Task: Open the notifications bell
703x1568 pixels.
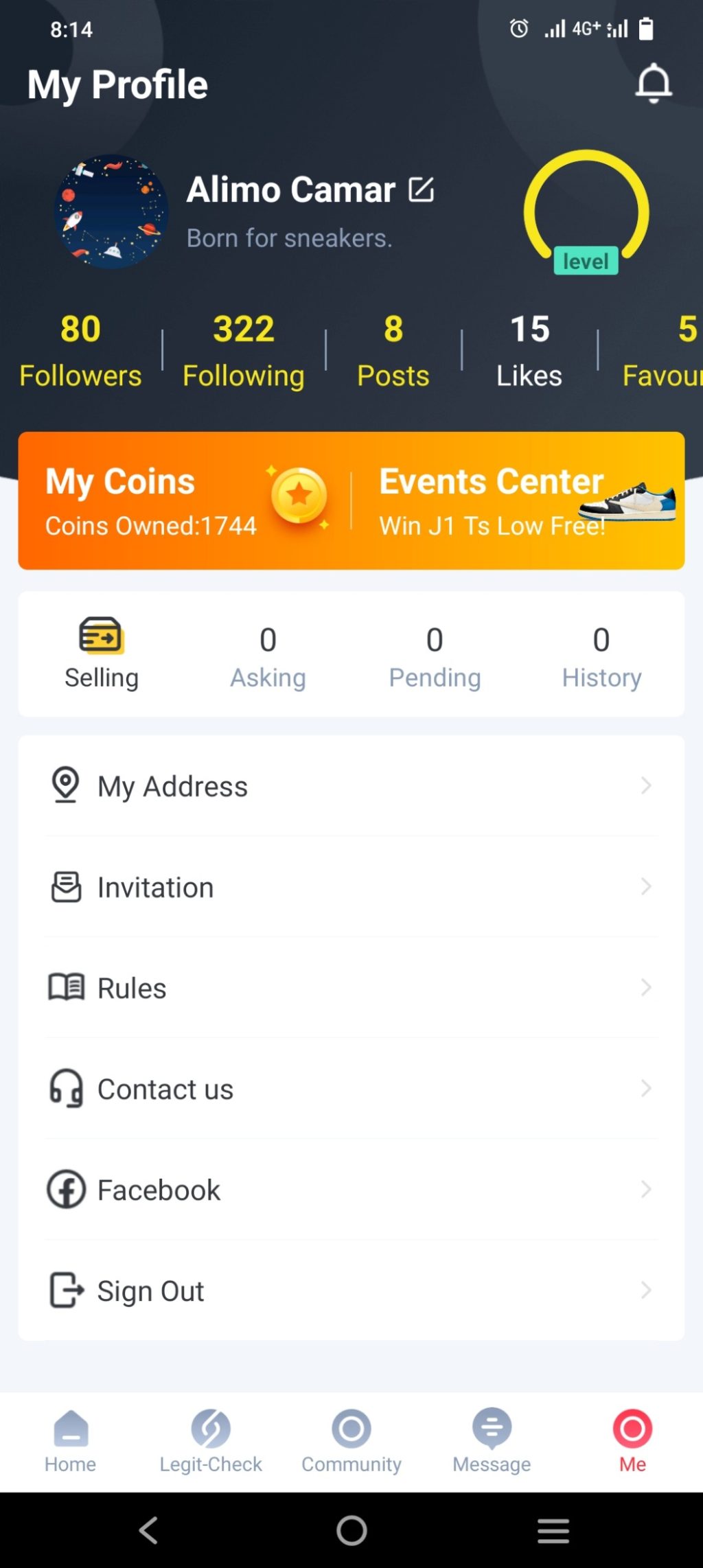Action: 653,84
